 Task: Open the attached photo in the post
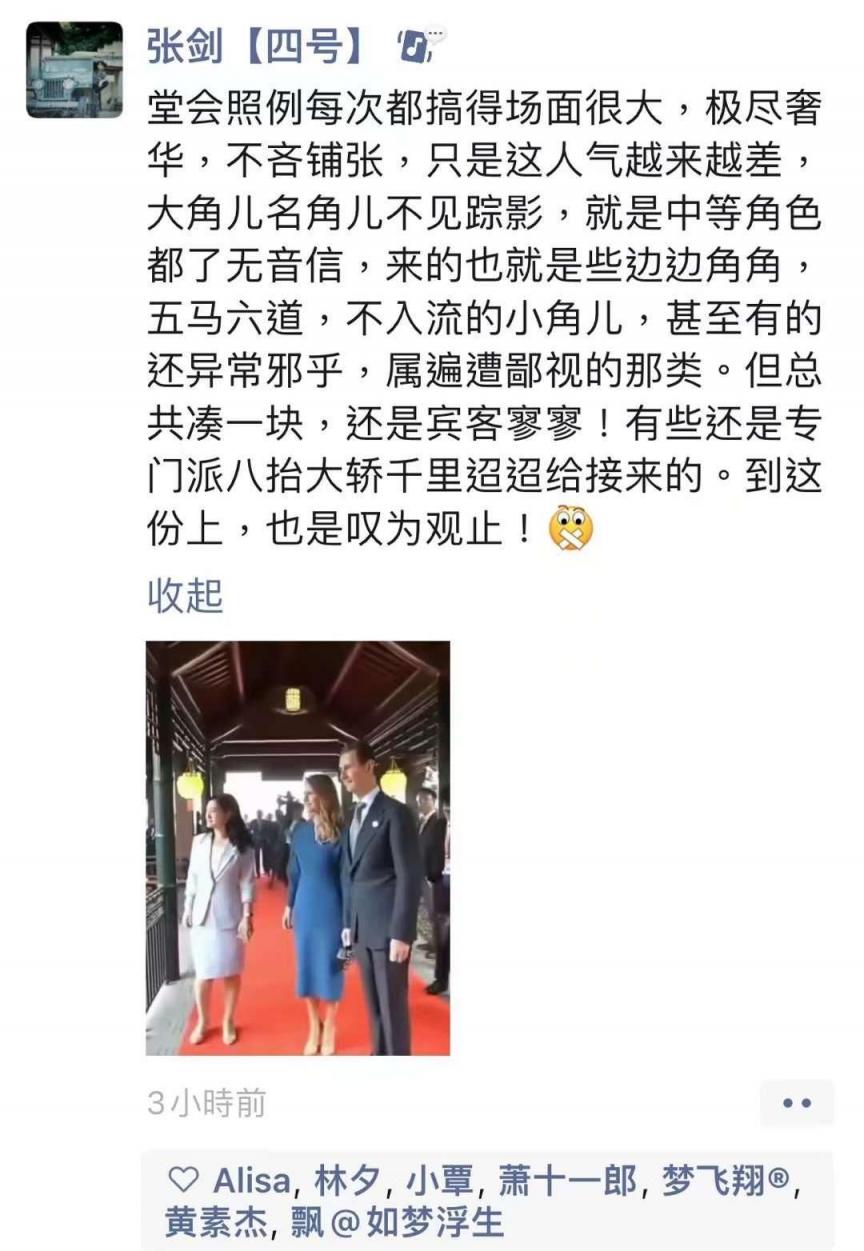298,848
